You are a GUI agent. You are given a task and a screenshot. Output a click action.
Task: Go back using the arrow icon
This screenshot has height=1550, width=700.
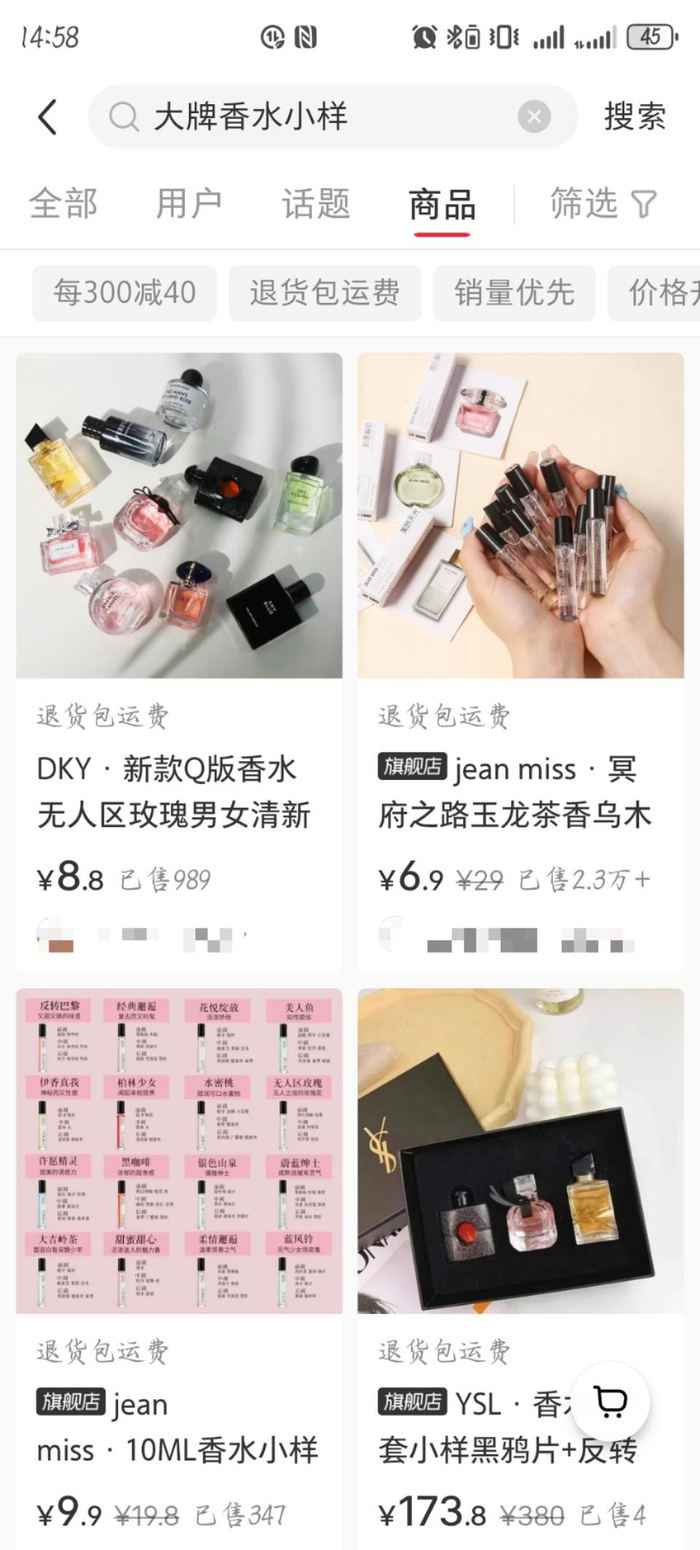[47, 117]
